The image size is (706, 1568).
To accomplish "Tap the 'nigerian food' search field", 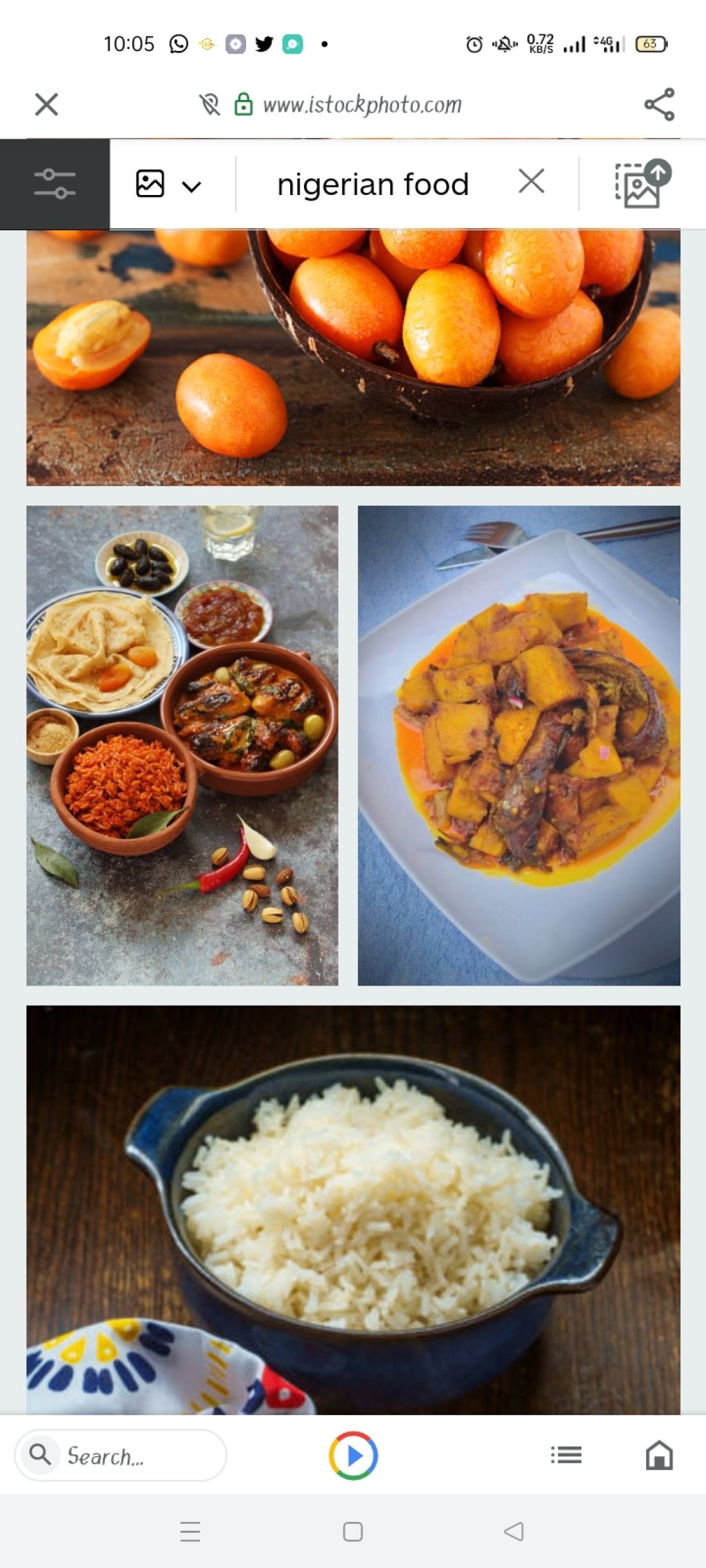I will [372, 185].
